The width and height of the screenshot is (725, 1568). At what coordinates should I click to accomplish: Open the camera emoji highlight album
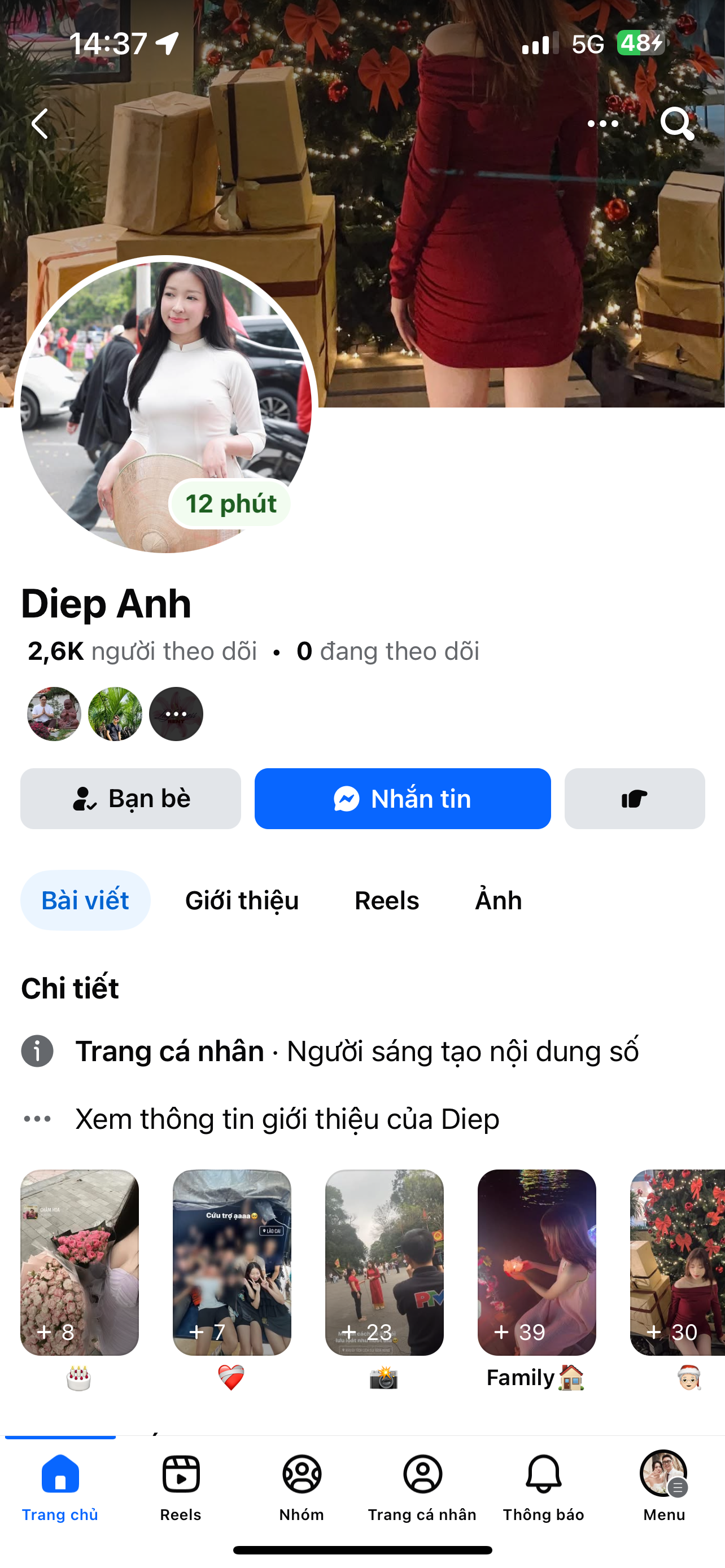click(384, 1263)
